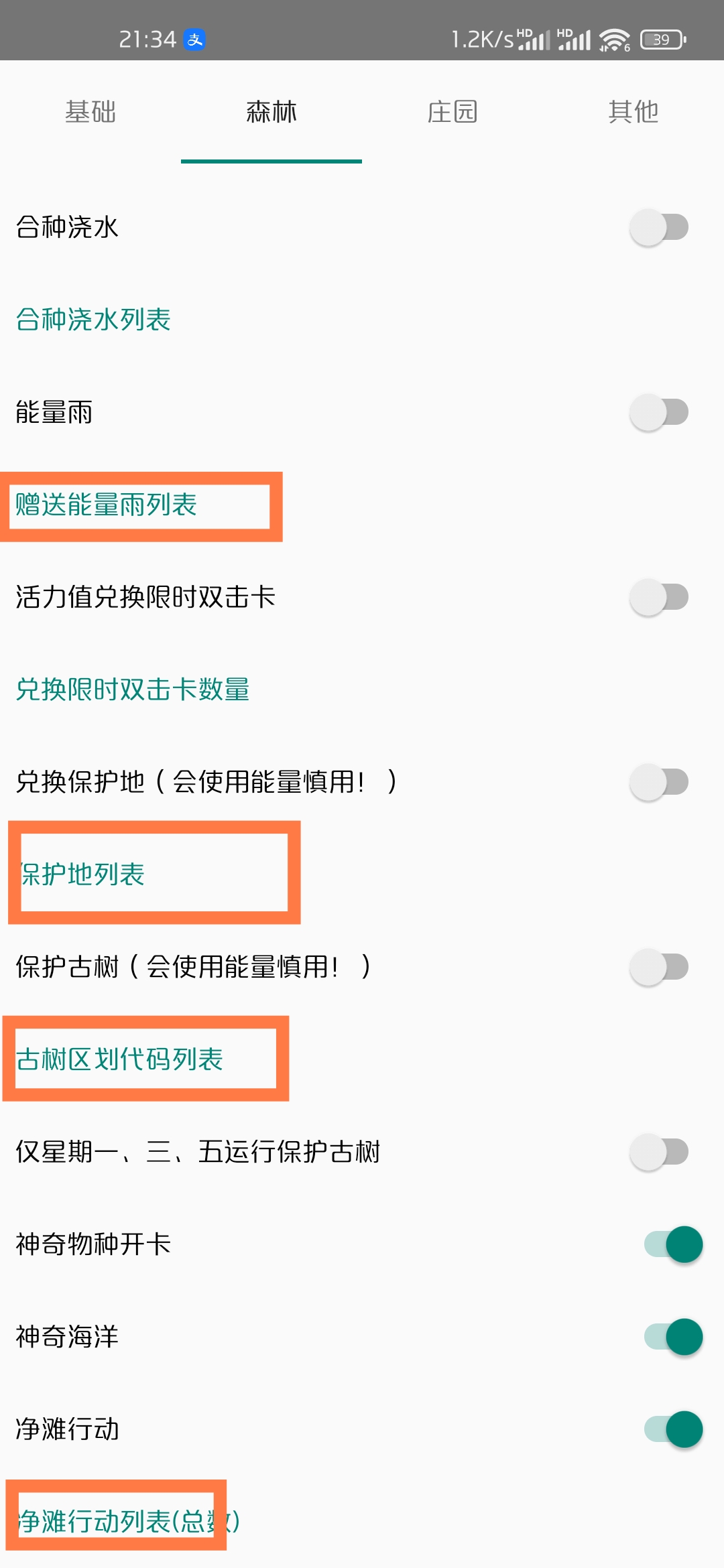Switch to the 其他 tab
The width and height of the screenshot is (724, 1568).
(633, 113)
